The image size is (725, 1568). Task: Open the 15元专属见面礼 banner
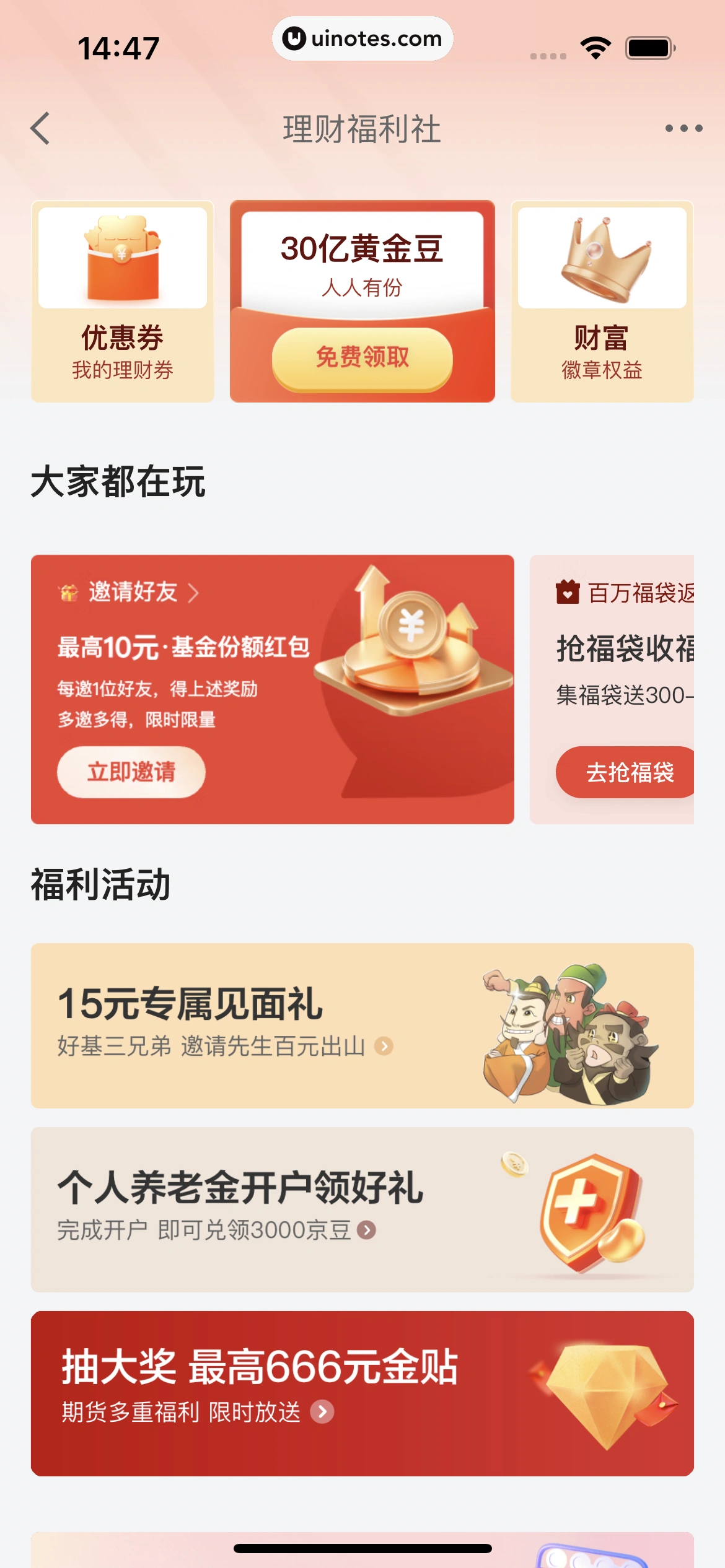pyautogui.click(x=362, y=1026)
